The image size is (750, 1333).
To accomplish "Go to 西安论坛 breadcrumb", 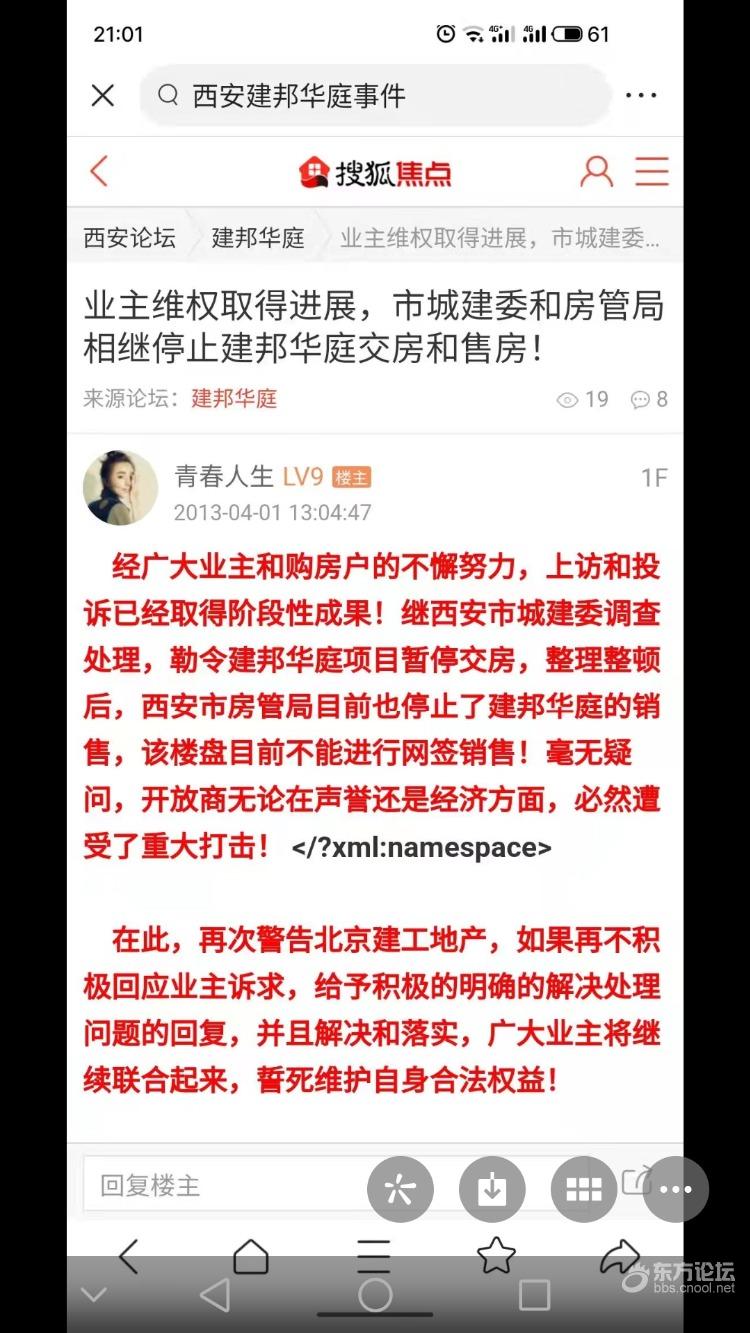I will [129, 238].
